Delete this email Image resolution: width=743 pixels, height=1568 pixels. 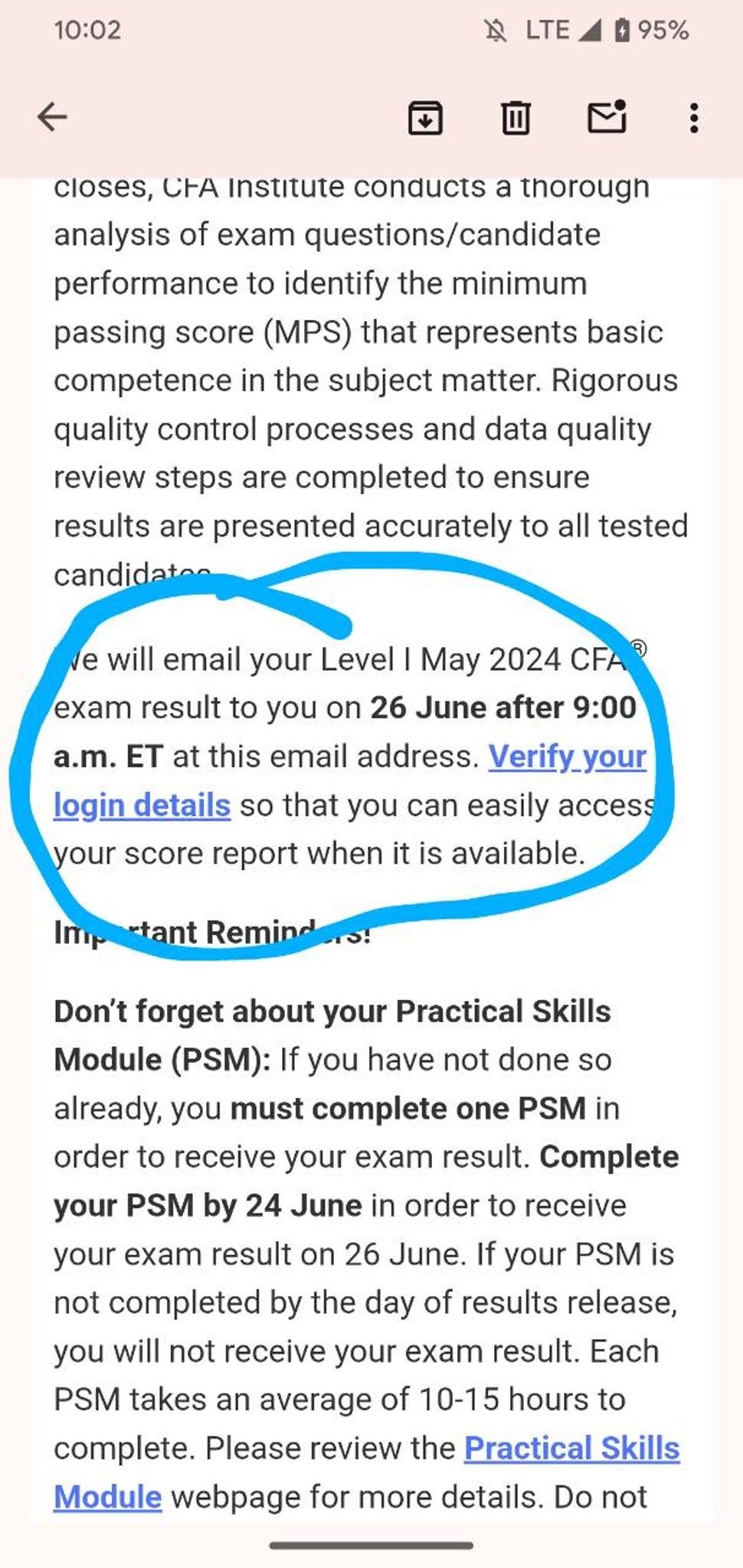click(516, 117)
